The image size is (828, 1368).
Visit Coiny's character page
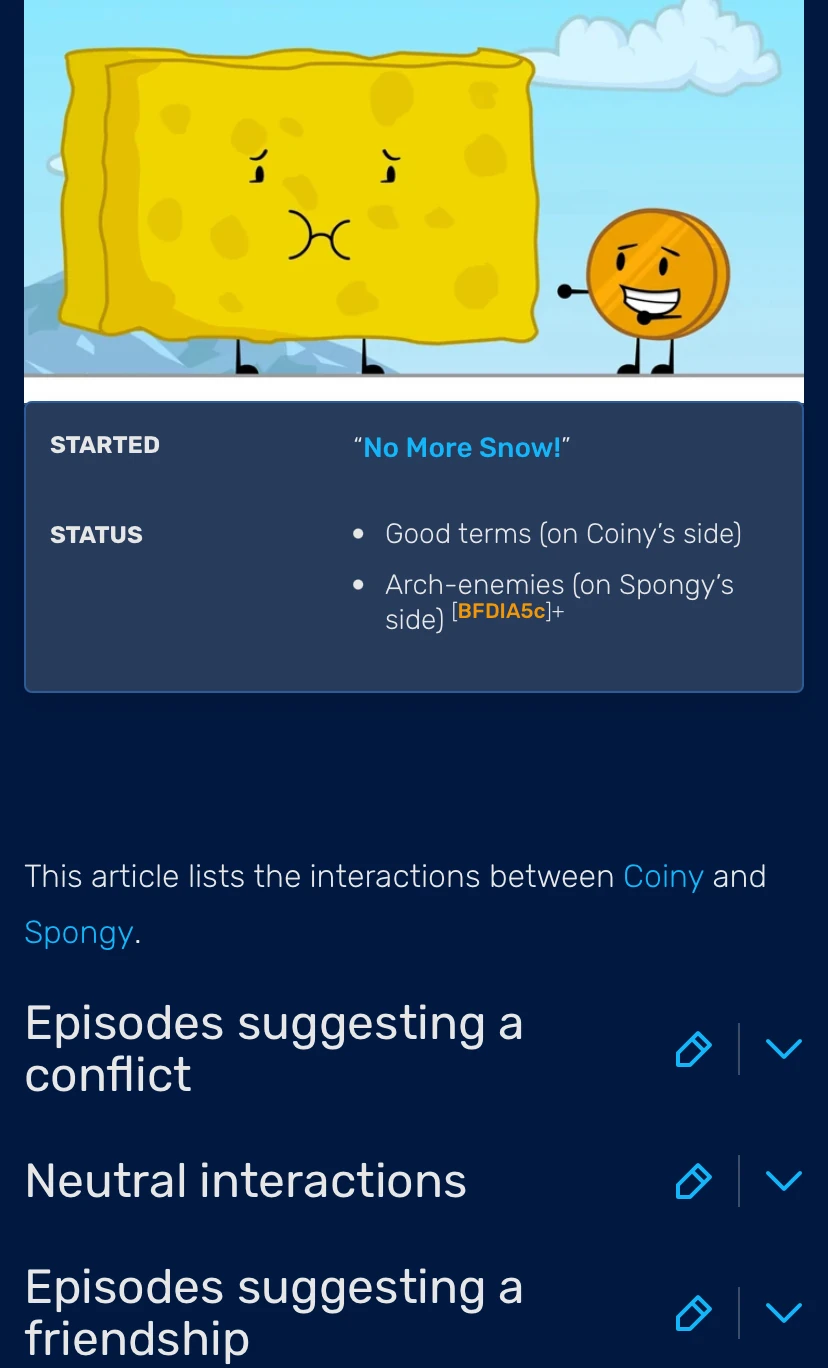(x=663, y=876)
